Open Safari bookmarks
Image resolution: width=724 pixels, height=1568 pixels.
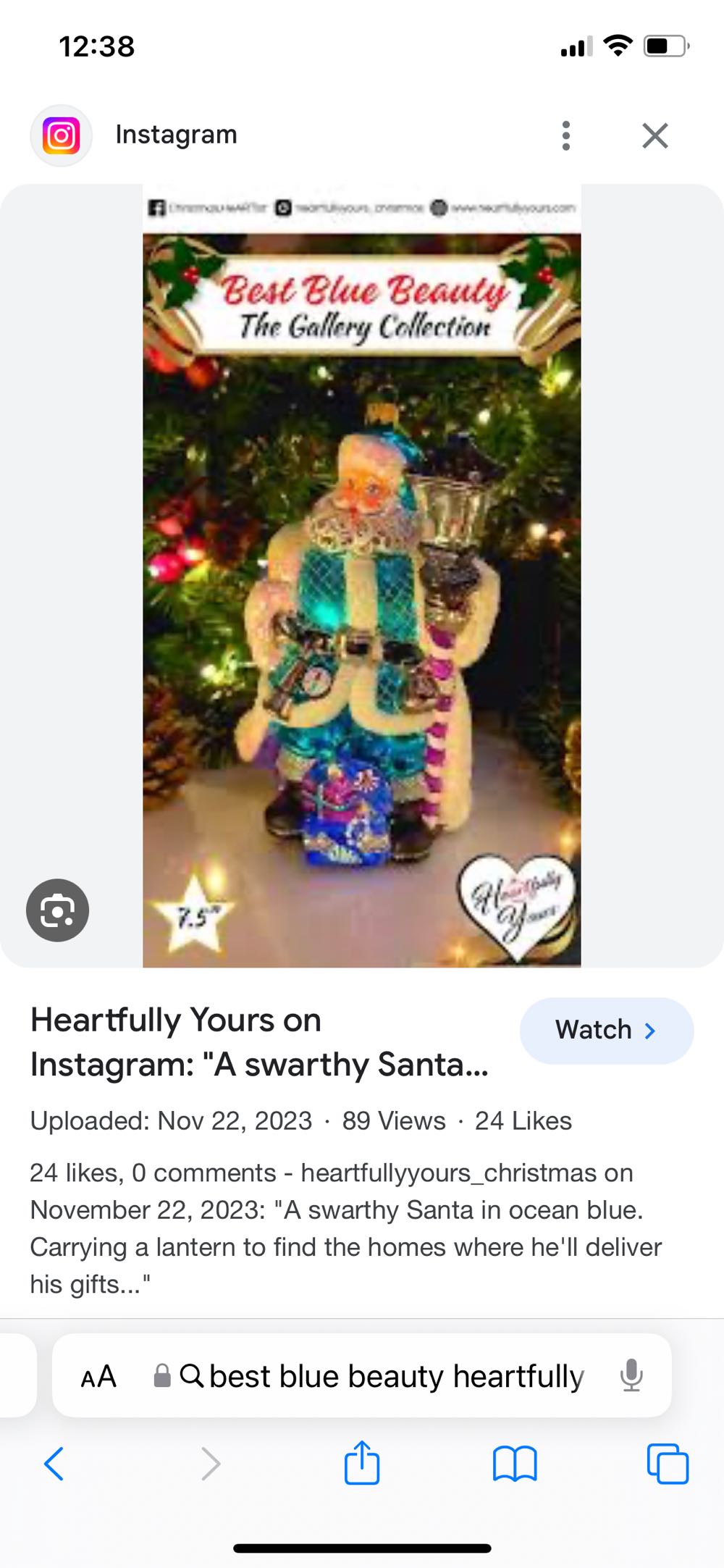514,1464
